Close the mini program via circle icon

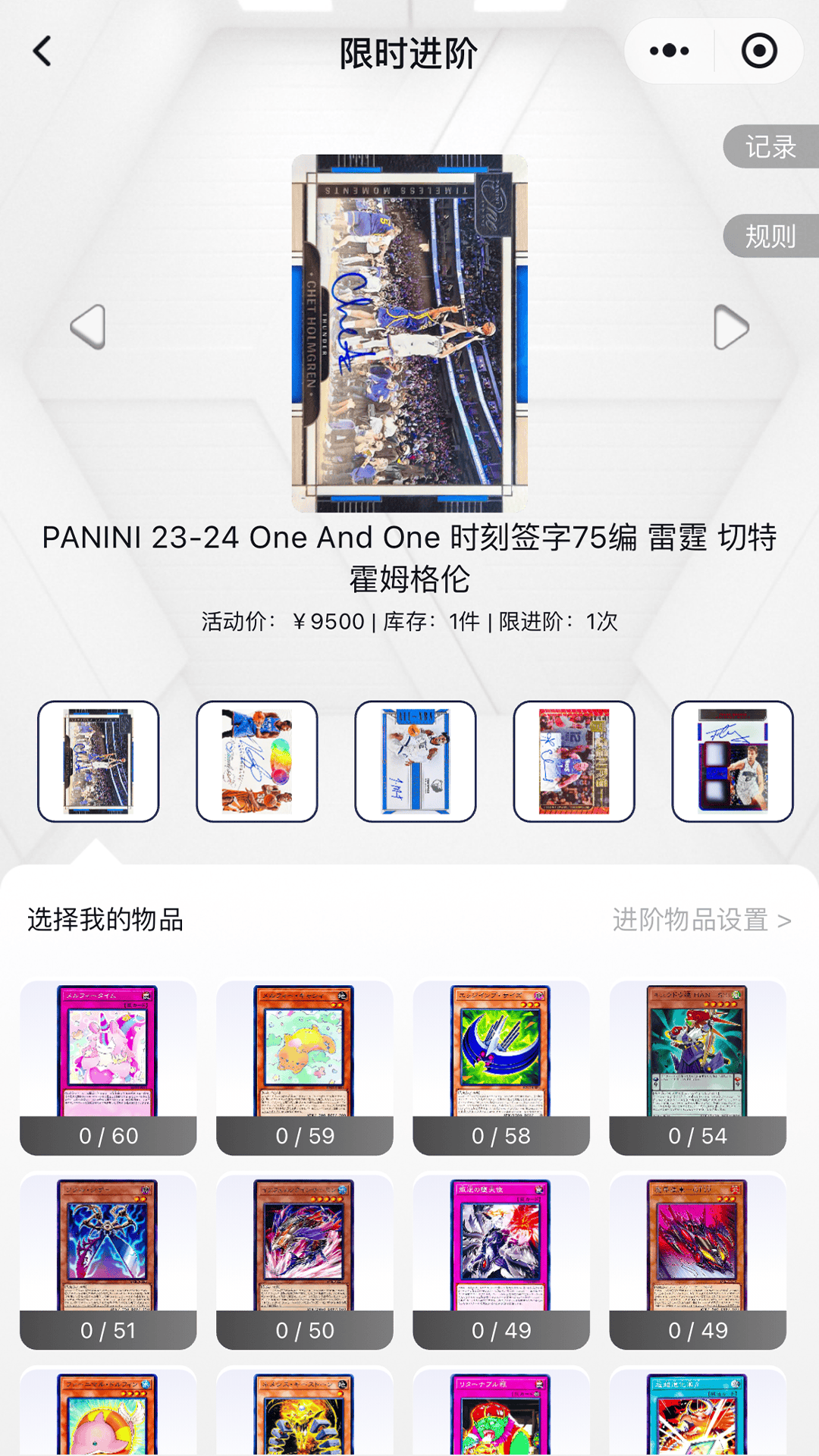point(759,52)
